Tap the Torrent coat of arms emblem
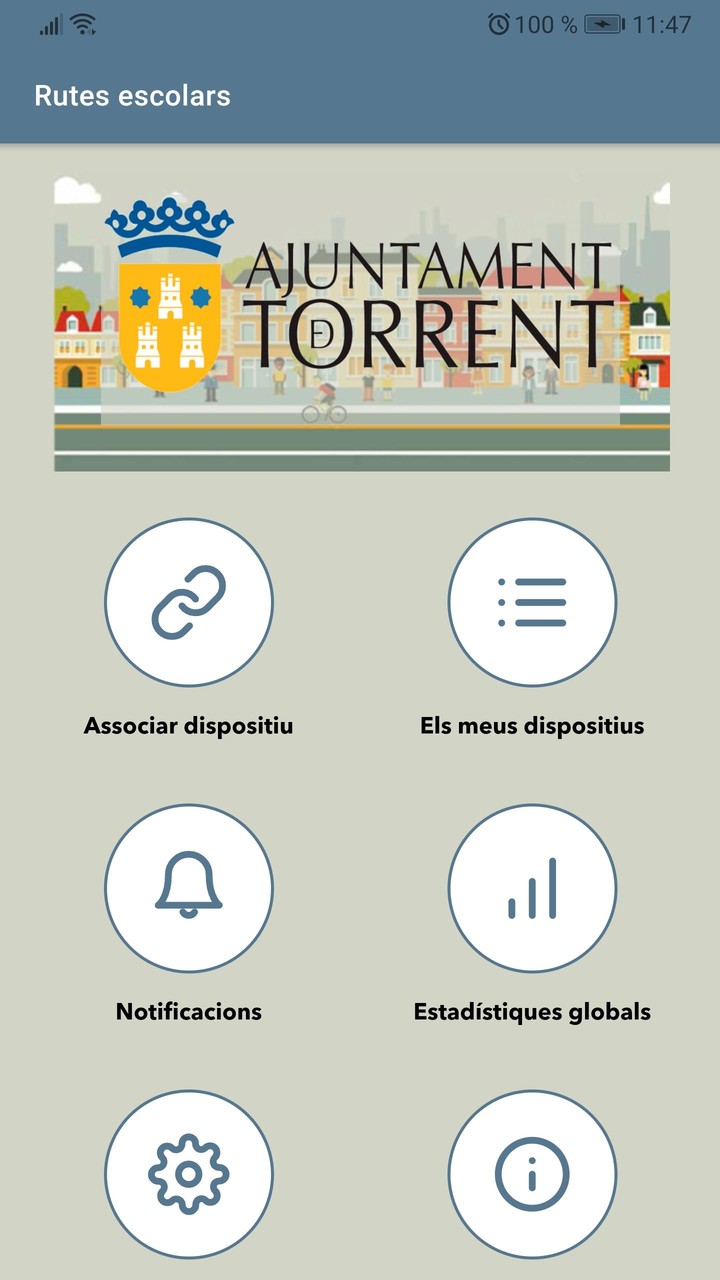Viewport: 720px width, 1280px height. pos(168,300)
